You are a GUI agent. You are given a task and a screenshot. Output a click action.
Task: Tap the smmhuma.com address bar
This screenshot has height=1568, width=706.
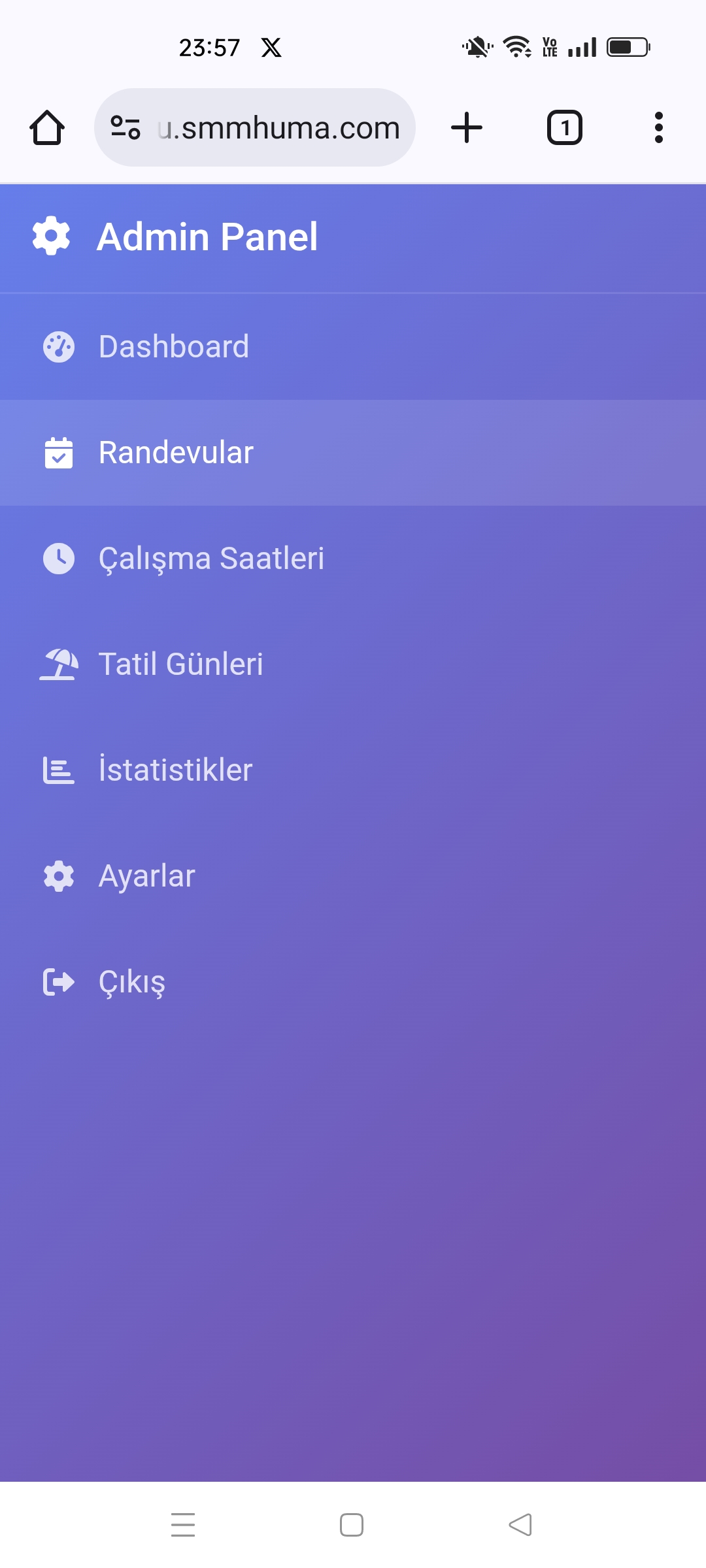pos(255,127)
